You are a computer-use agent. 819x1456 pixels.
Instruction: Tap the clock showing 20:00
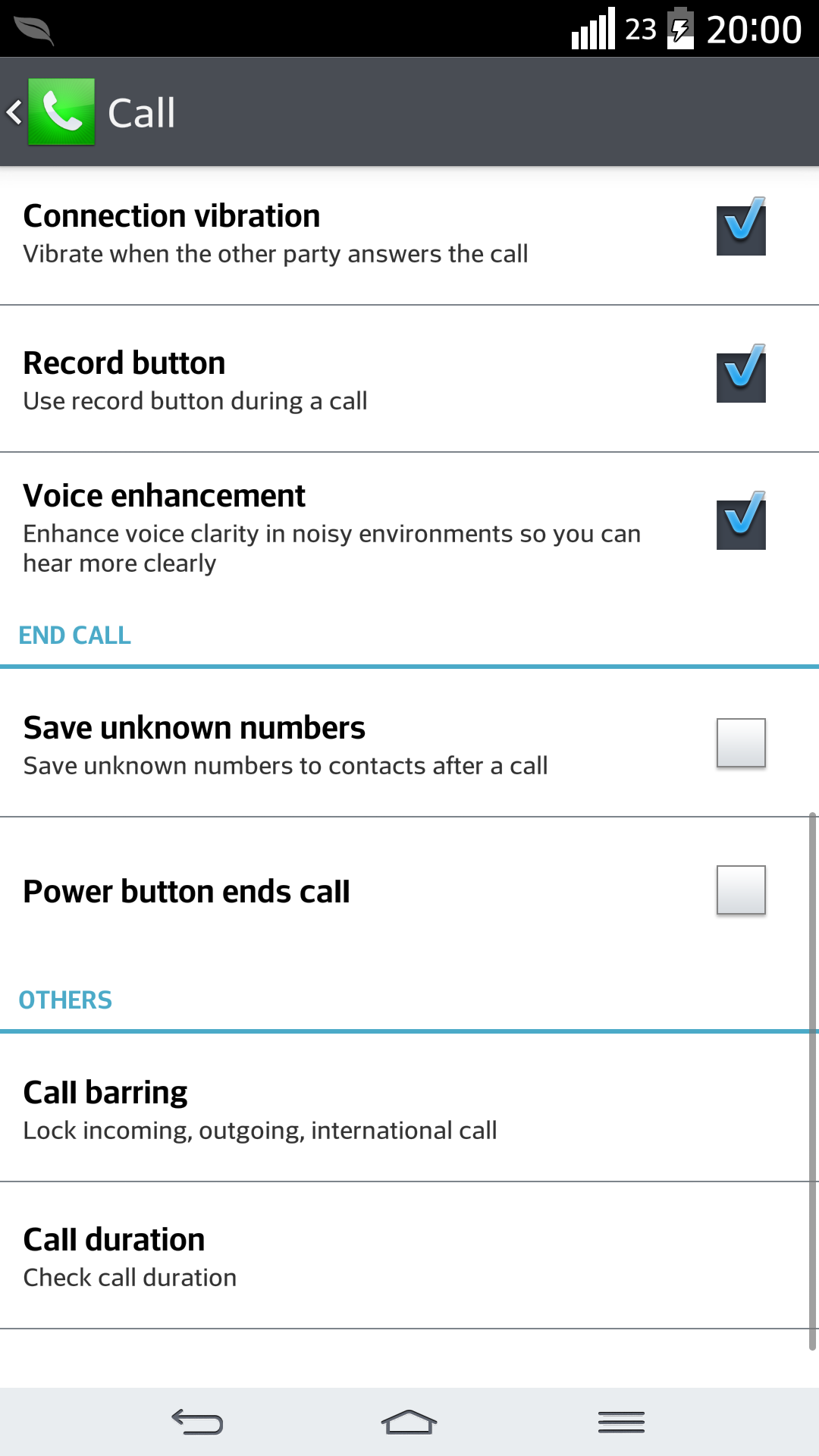(x=755, y=29)
